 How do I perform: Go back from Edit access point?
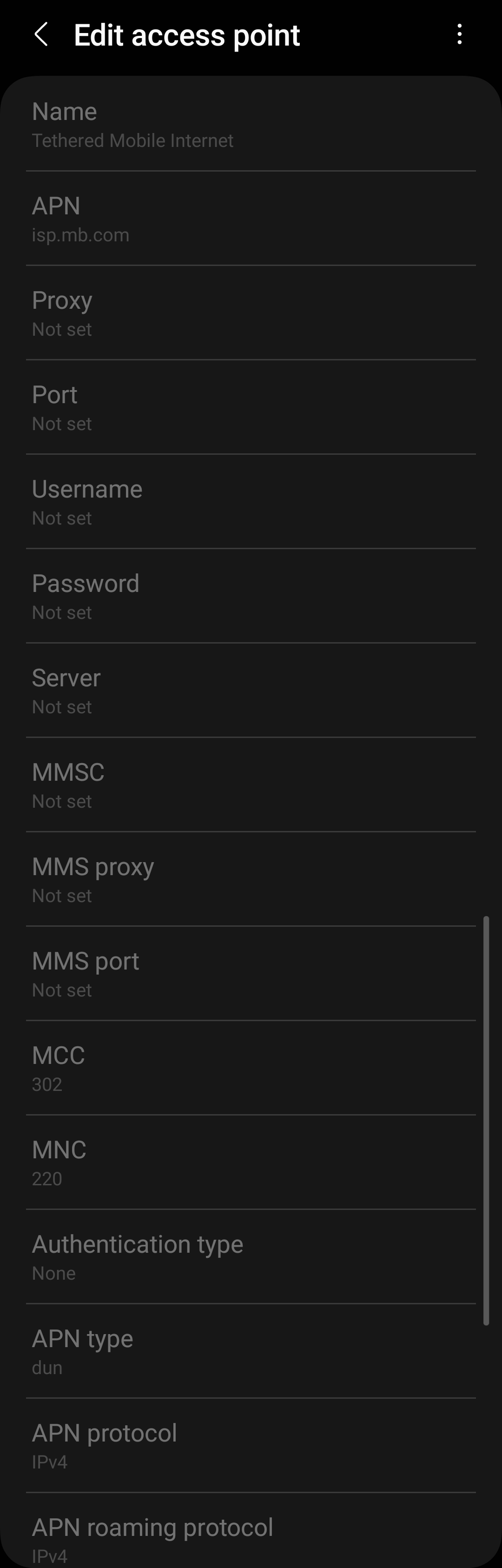pos(41,35)
